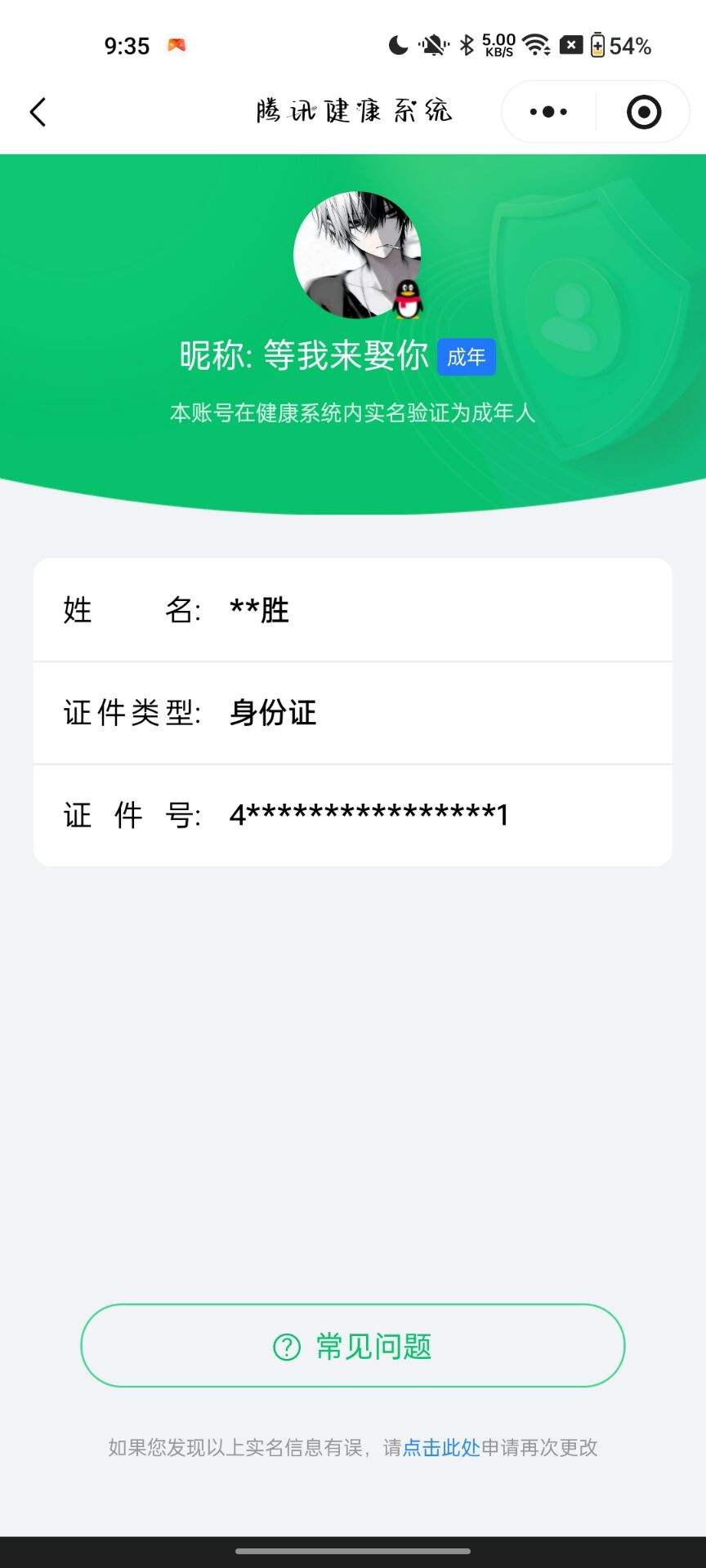Tap the capsule exit button beside three dots
Image resolution: width=706 pixels, height=1568 pixels.
coord(643,111)
